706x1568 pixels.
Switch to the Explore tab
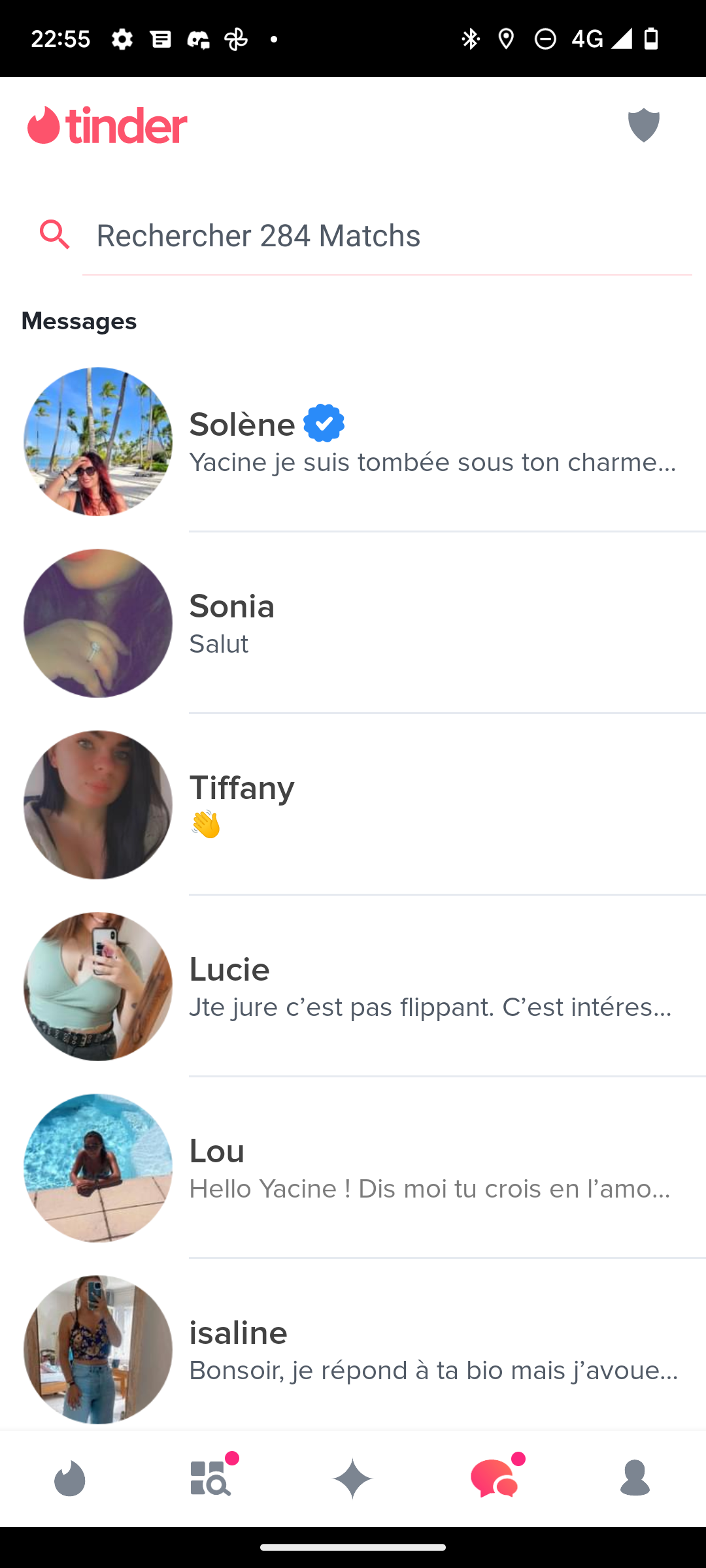(x=211, y=1478)
